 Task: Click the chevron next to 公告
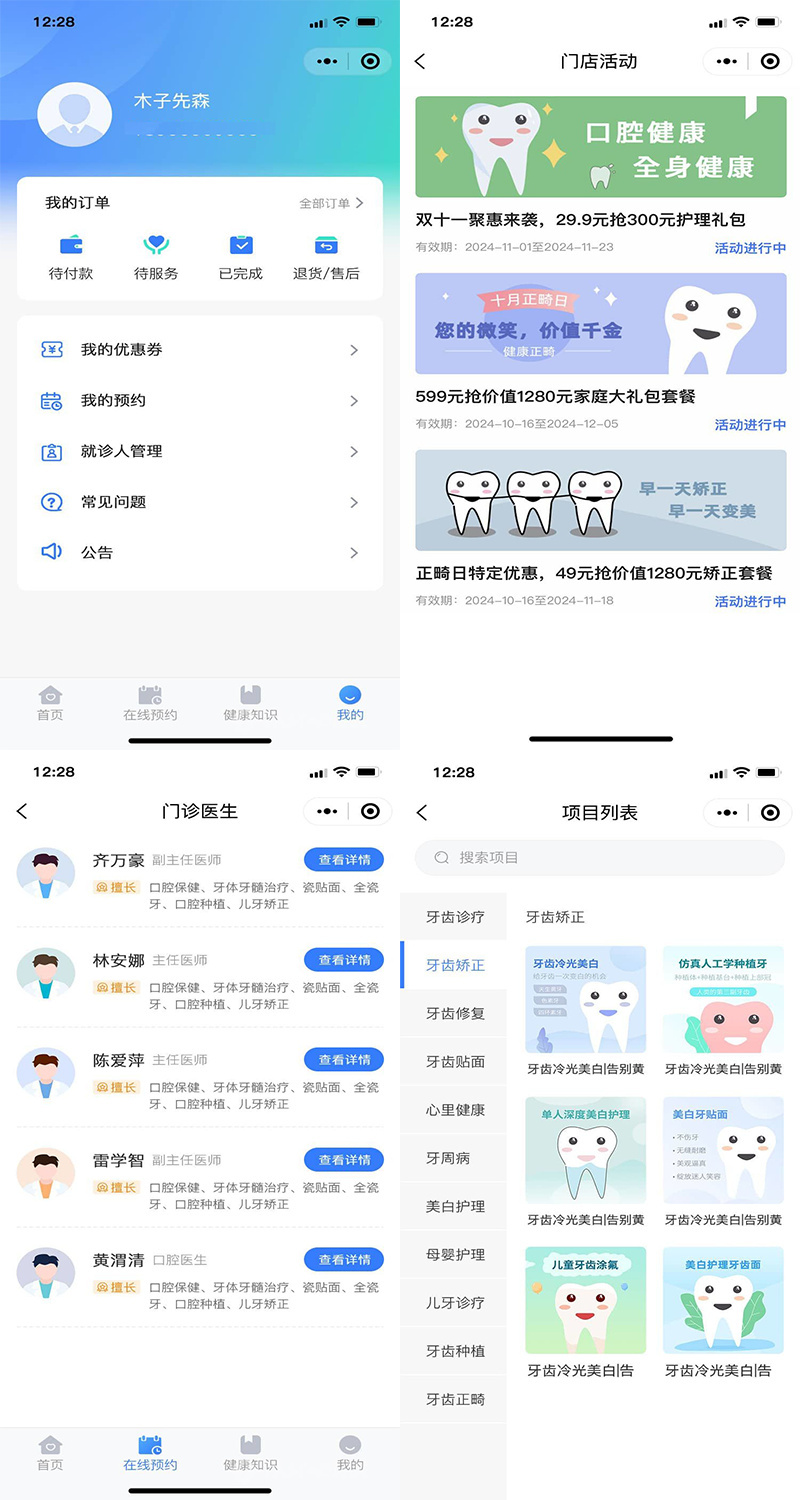coord(355,553)
